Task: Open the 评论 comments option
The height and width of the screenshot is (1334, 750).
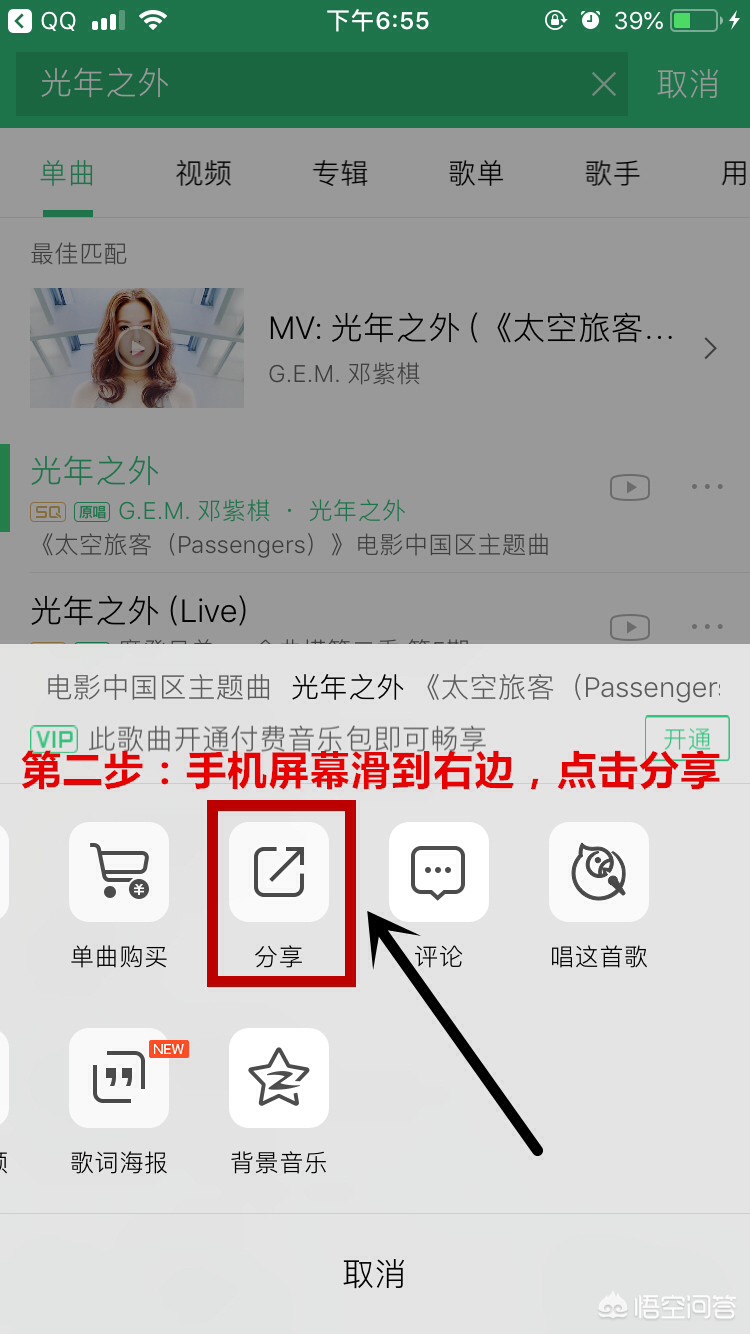Action: point(439,873)
